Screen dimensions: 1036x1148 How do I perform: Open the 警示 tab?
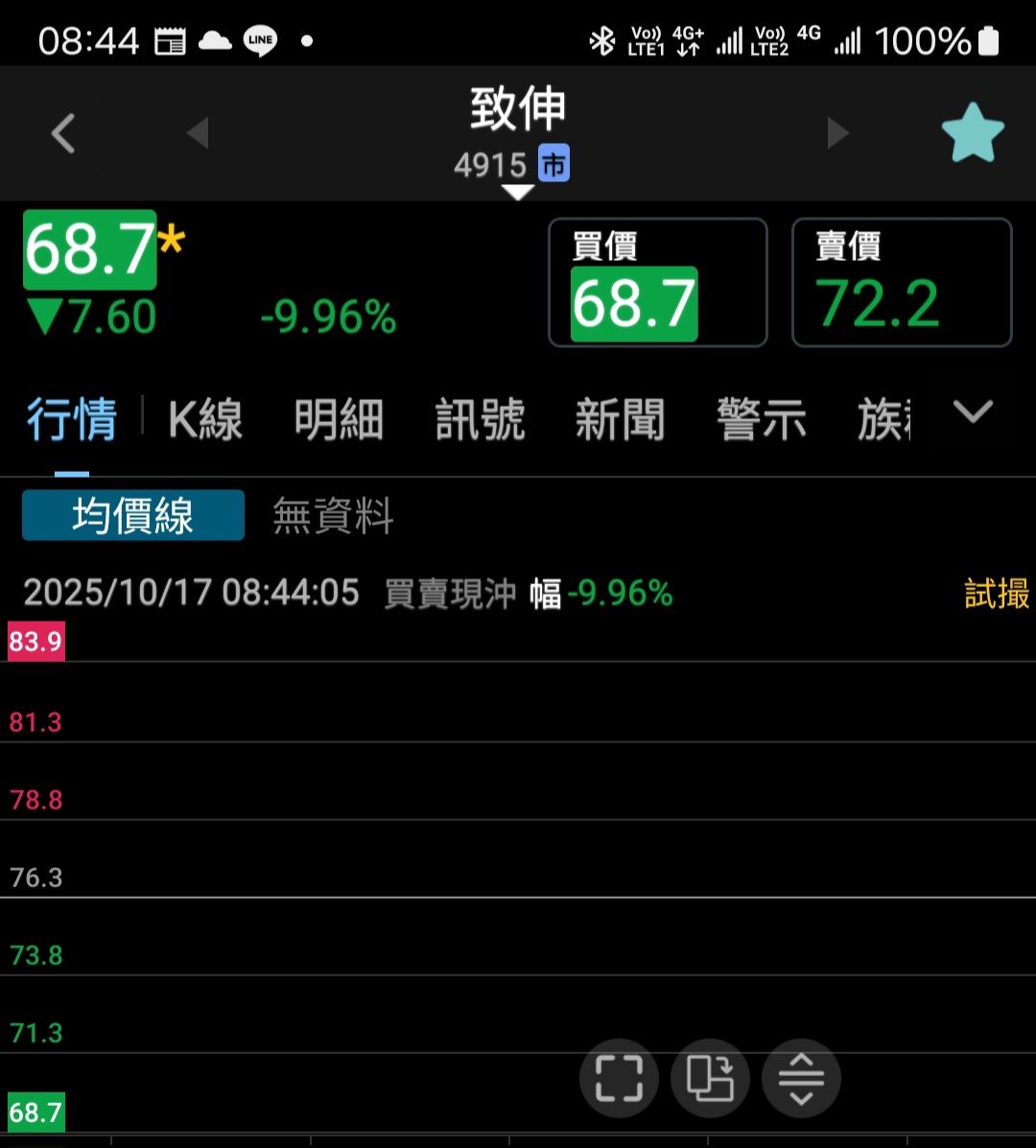(x=761, y=420)
